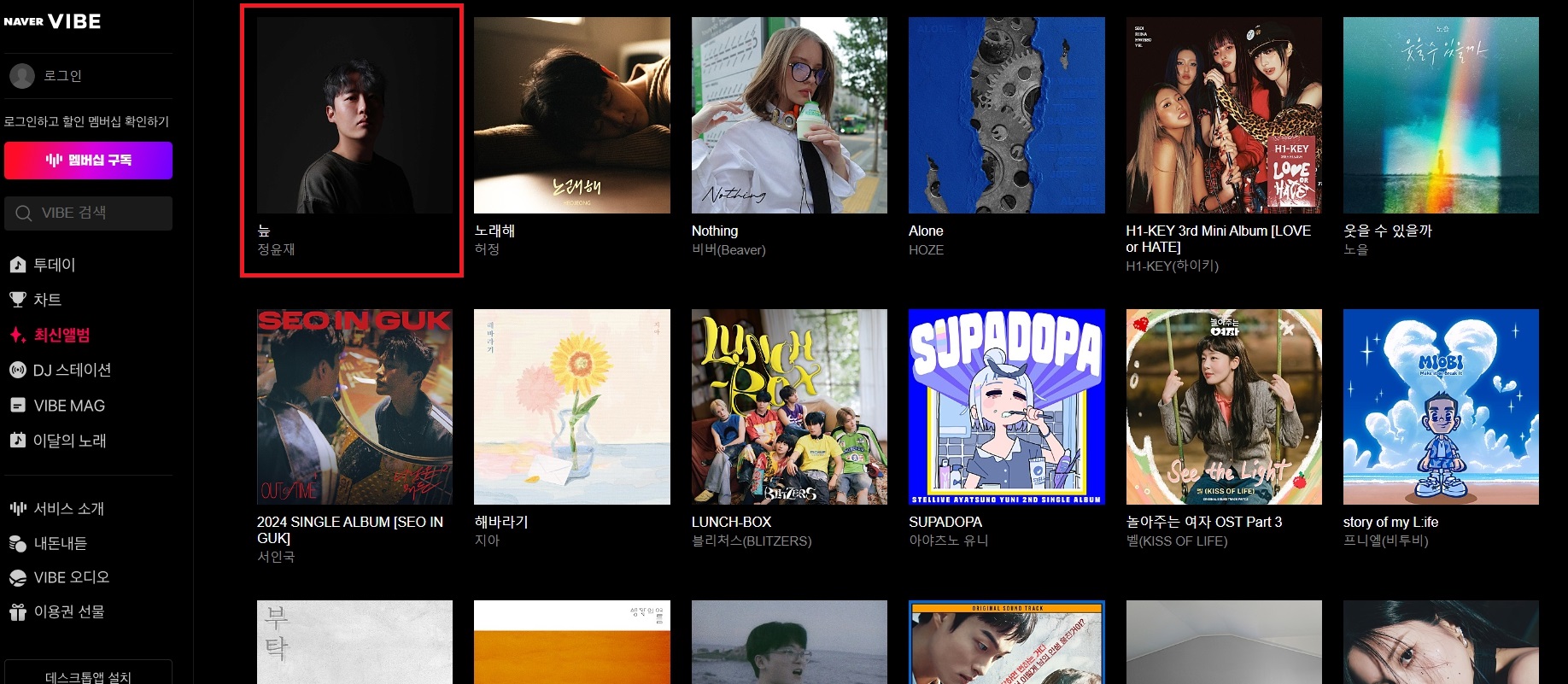
Task: Open LUNCH-BOX by 블리처스(BLITZERS)
Action: (x=789, y=406)
